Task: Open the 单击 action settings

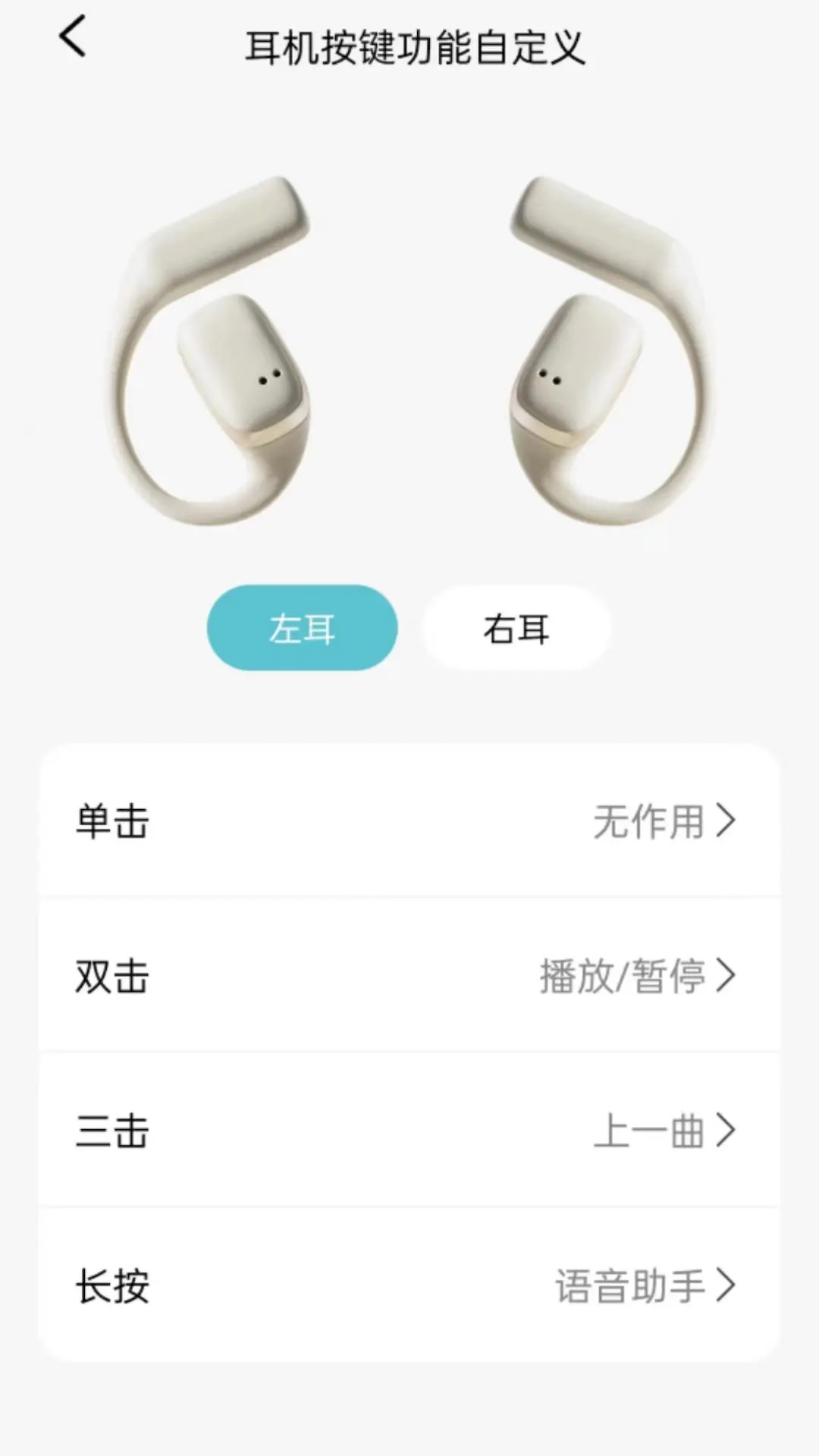Action: pos(409,824)
